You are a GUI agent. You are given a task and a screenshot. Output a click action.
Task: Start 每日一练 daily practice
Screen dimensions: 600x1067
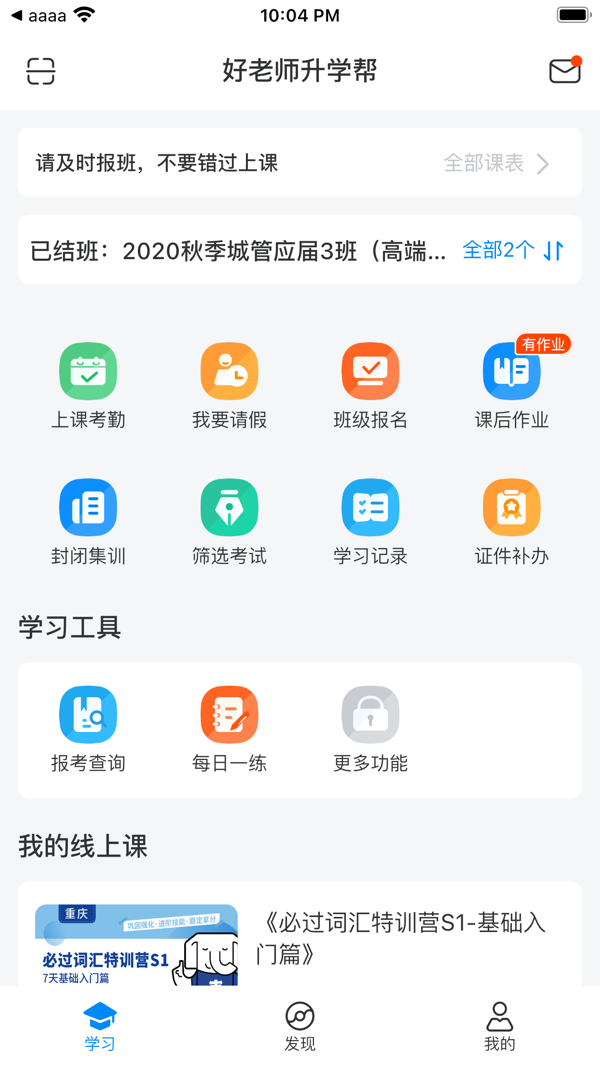(x=229, y=729)
